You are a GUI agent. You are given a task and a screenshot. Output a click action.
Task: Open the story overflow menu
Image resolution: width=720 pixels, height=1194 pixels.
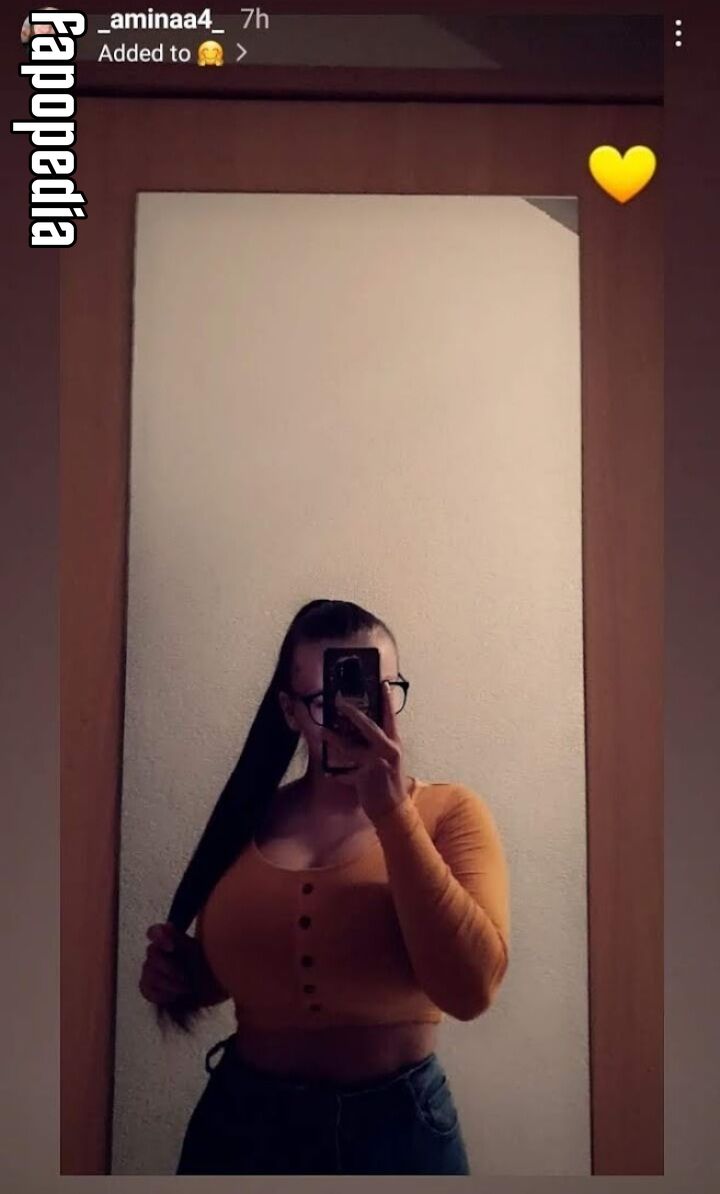[x=678, y=34]
